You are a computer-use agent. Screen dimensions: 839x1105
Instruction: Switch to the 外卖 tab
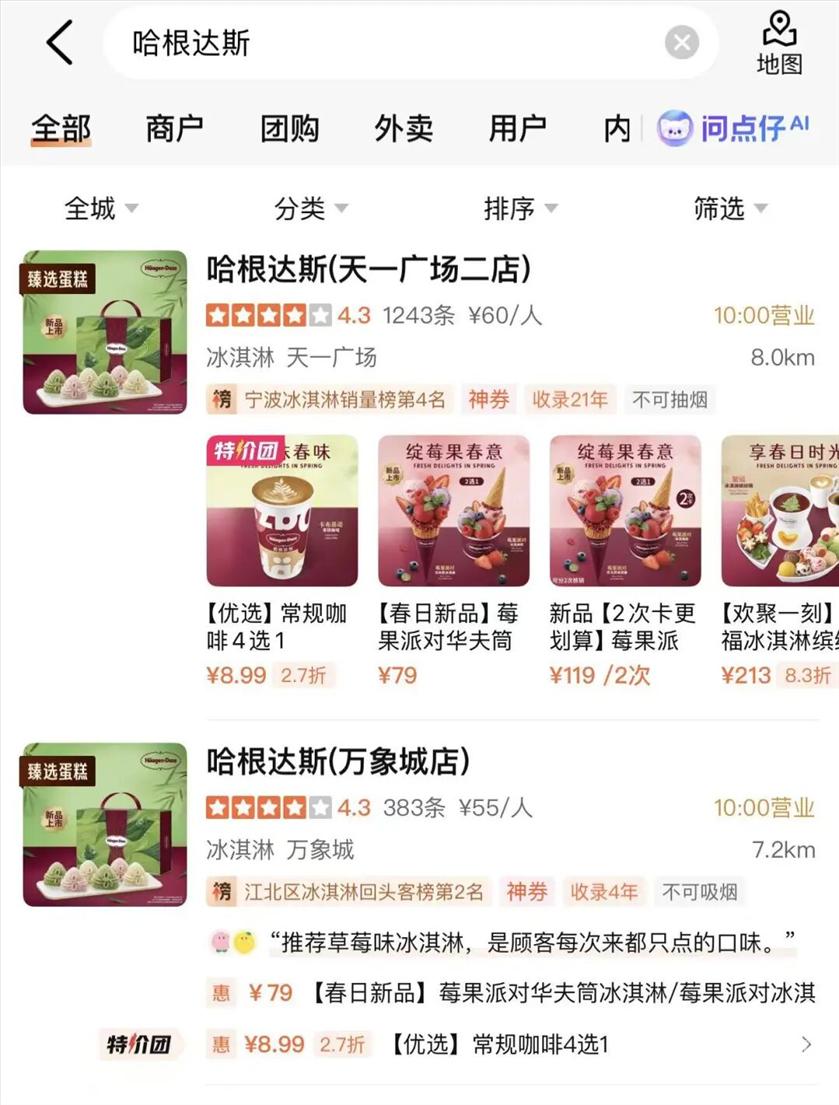(x=404, y=129)
